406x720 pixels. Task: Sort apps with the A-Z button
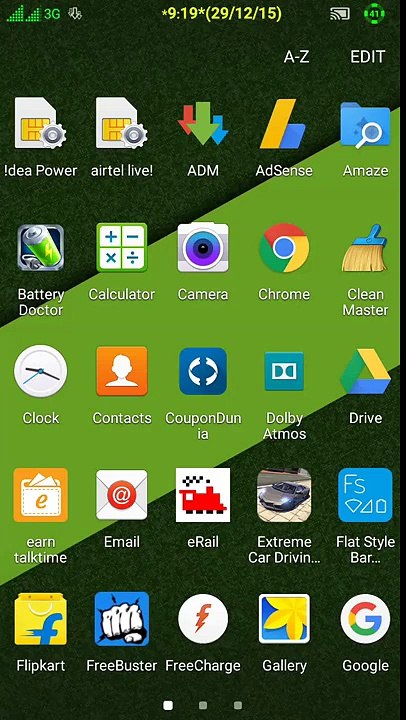pos(296,57)
